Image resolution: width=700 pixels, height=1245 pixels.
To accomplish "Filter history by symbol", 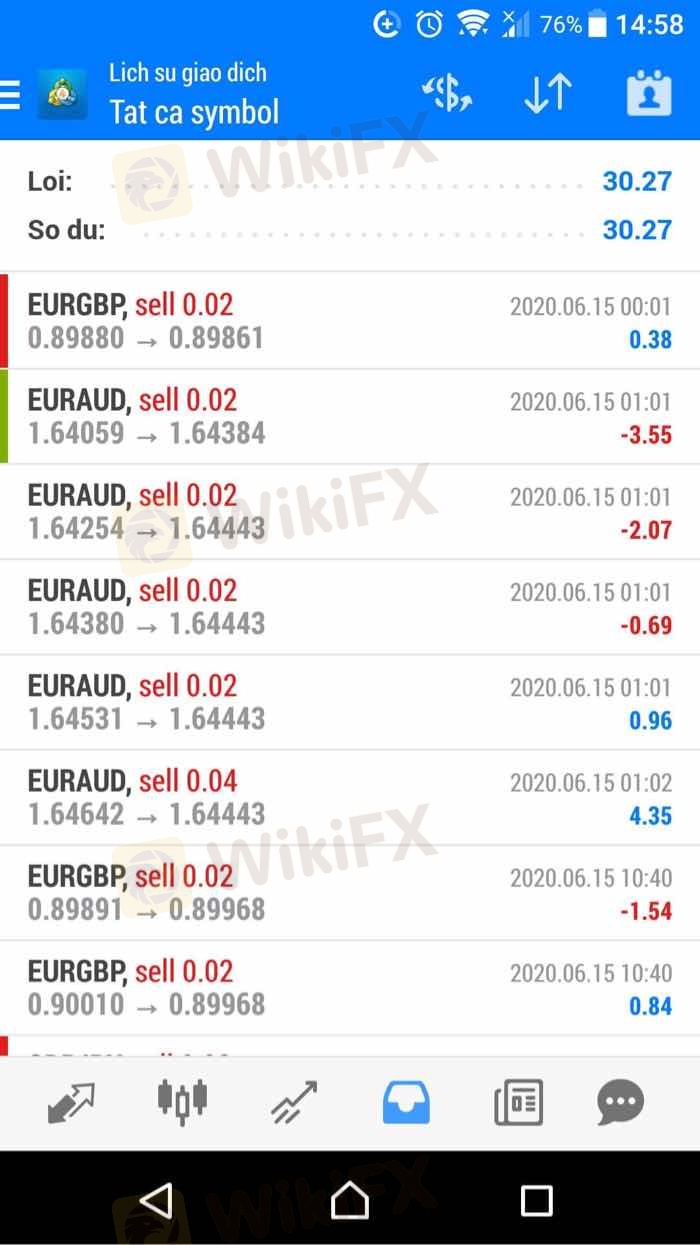I will pos(447,94).
